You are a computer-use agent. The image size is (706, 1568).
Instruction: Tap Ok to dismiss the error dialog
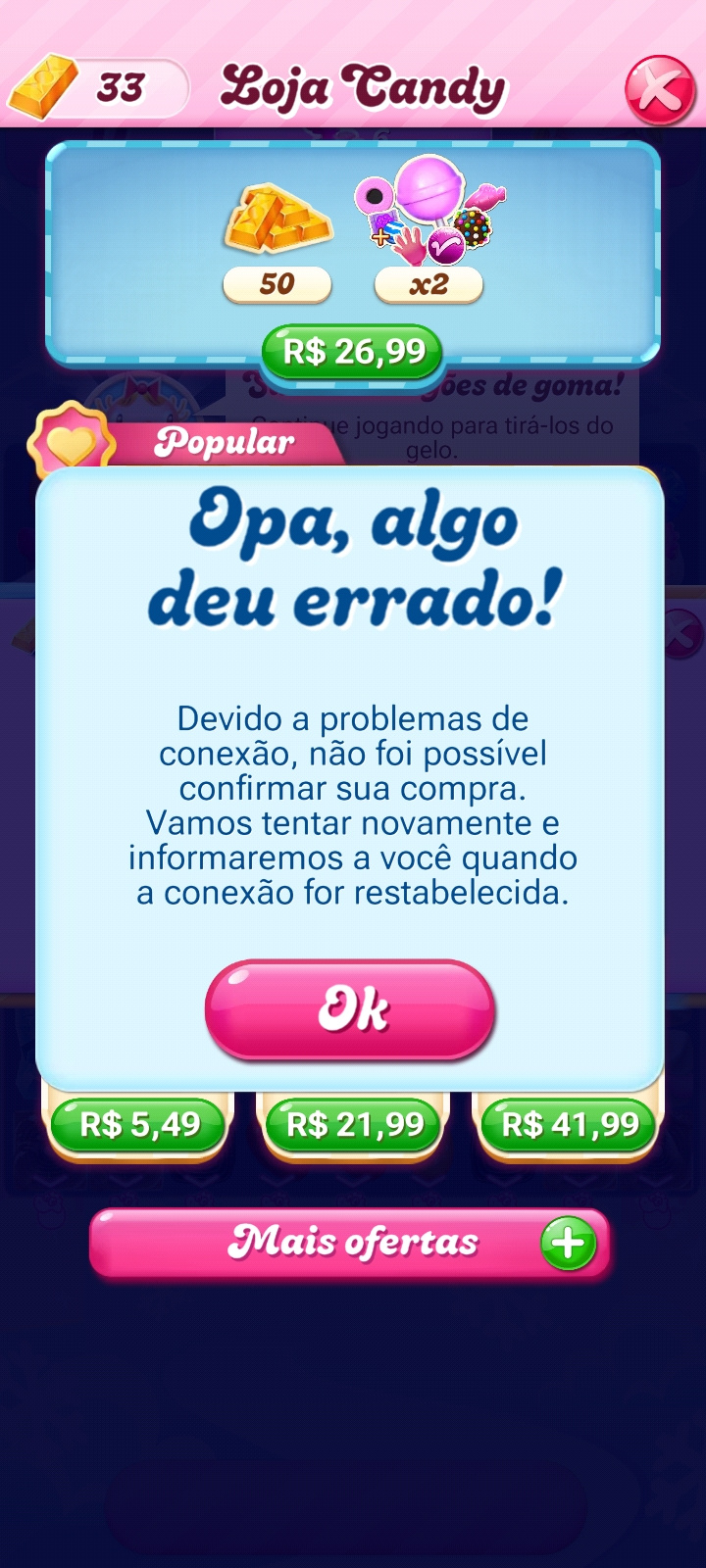coord(349,1009)
